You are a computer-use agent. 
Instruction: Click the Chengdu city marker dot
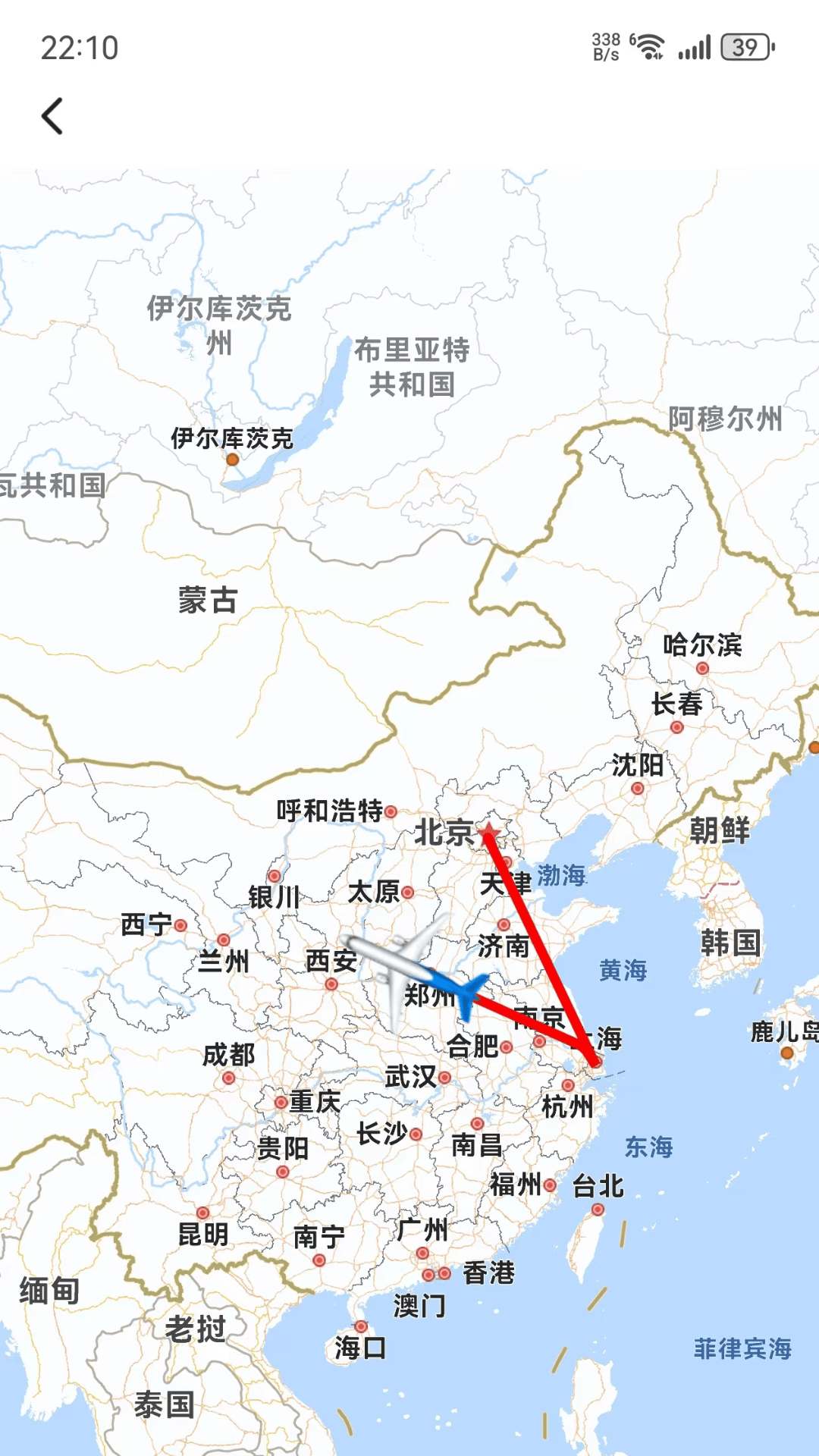click(229, 1078)
